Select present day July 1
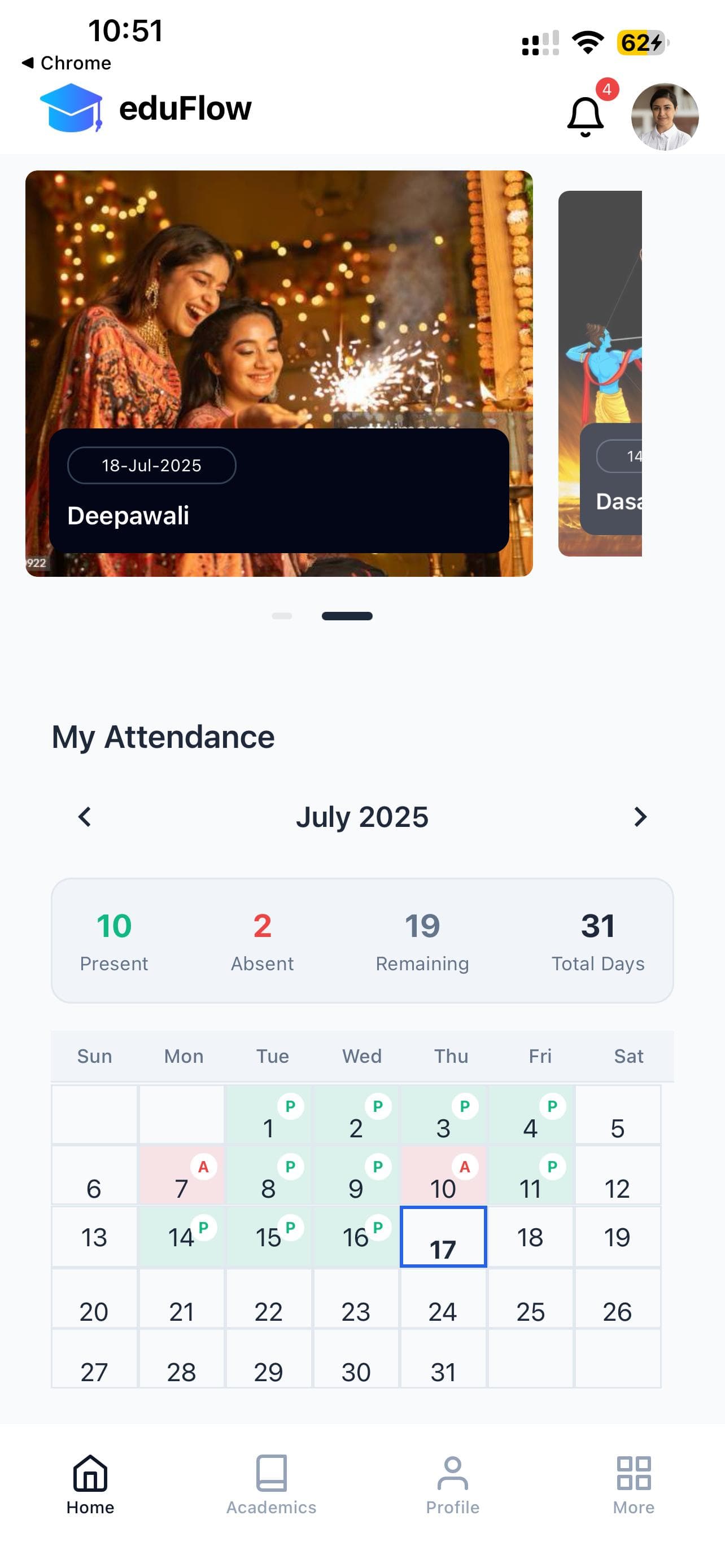The width and height of the screenshot is (725, 1568). (x=268, y=1115)
